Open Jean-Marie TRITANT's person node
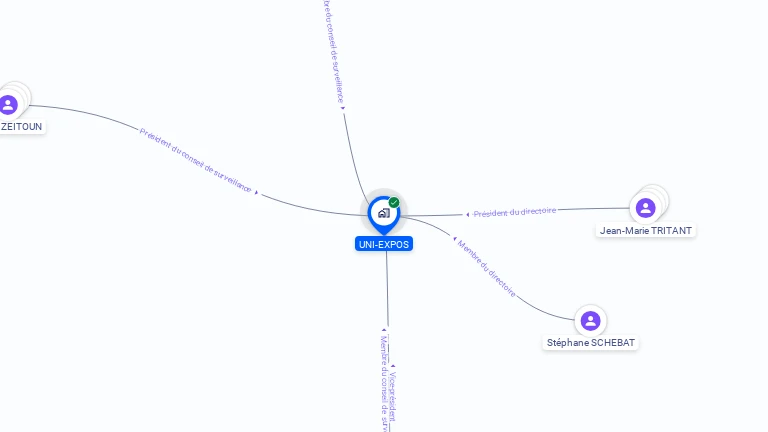 [x=646, y=208]
